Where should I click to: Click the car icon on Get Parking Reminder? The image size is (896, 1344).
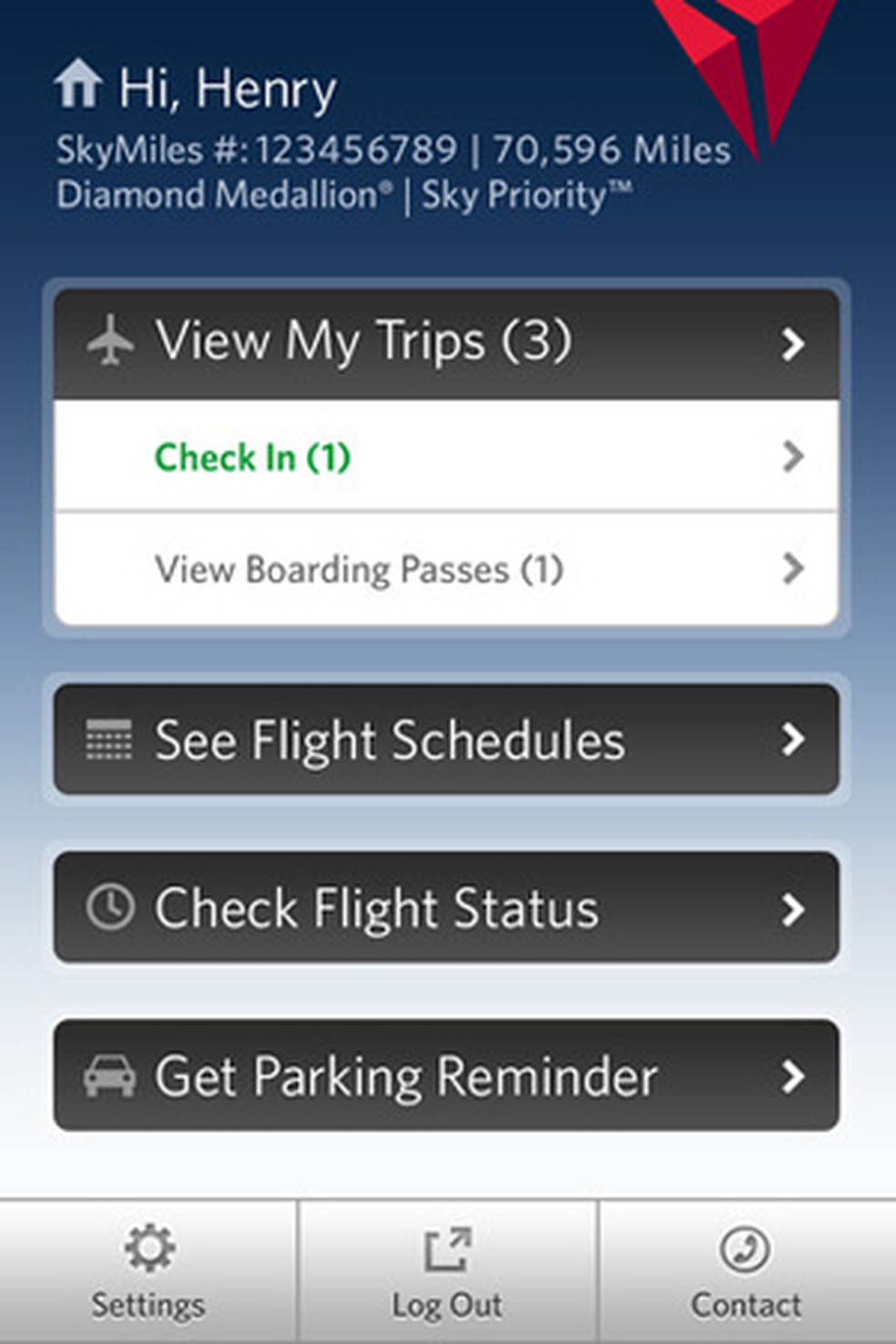[x=109, y=1075]
